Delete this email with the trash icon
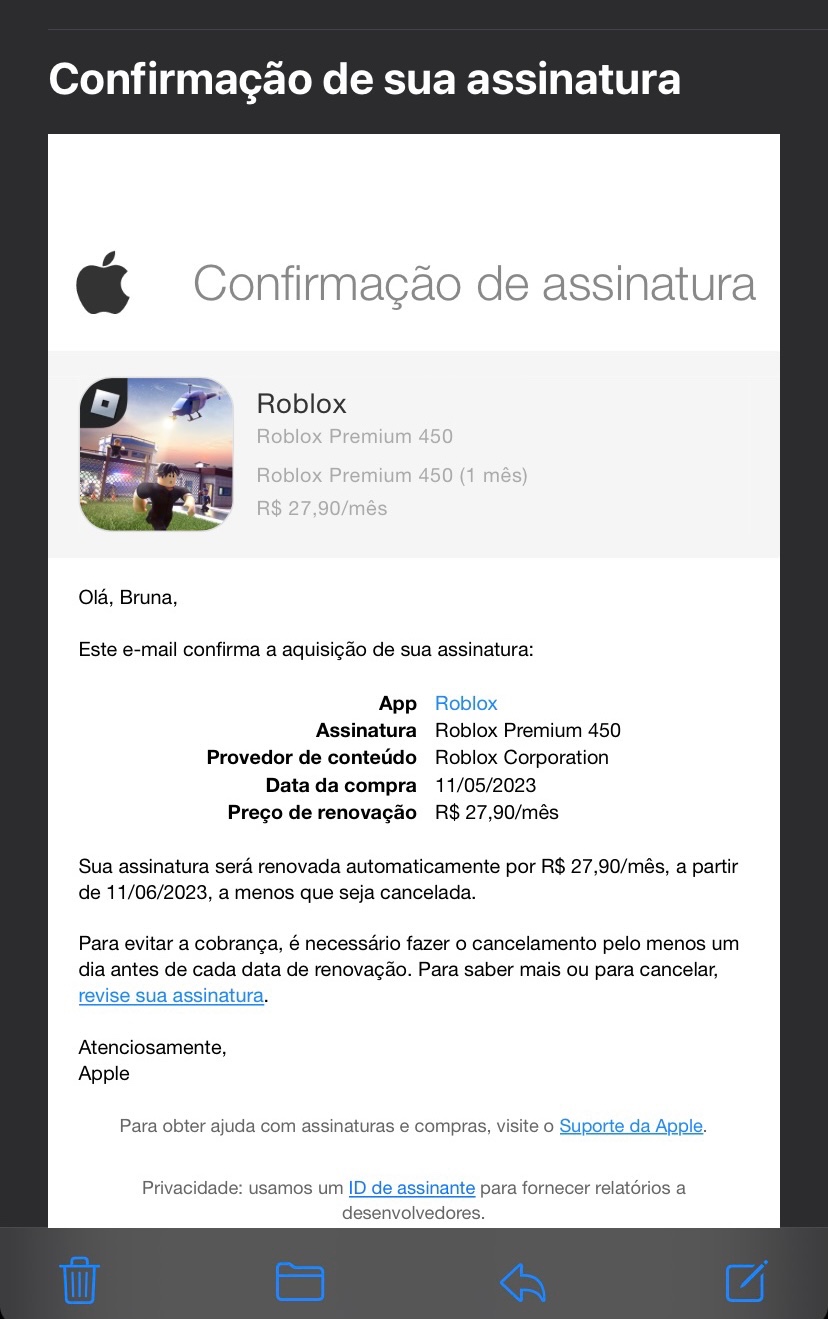 click(80, 1280)
